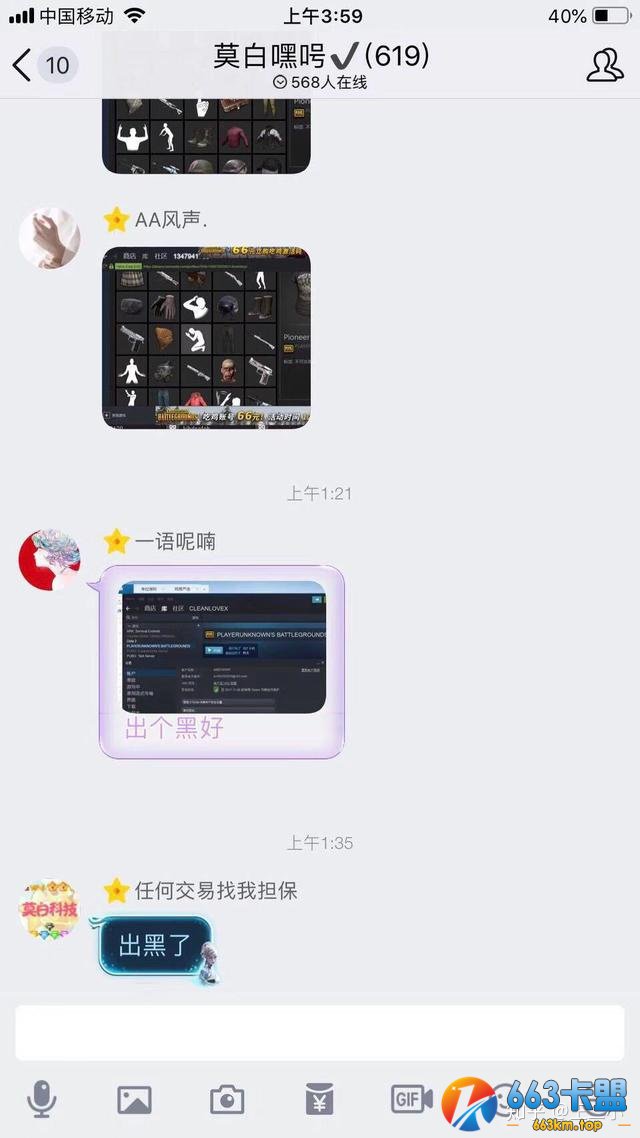Open screenshot sent by 一语呢喃
The image size is (640, 1138).
click(223, 647)
